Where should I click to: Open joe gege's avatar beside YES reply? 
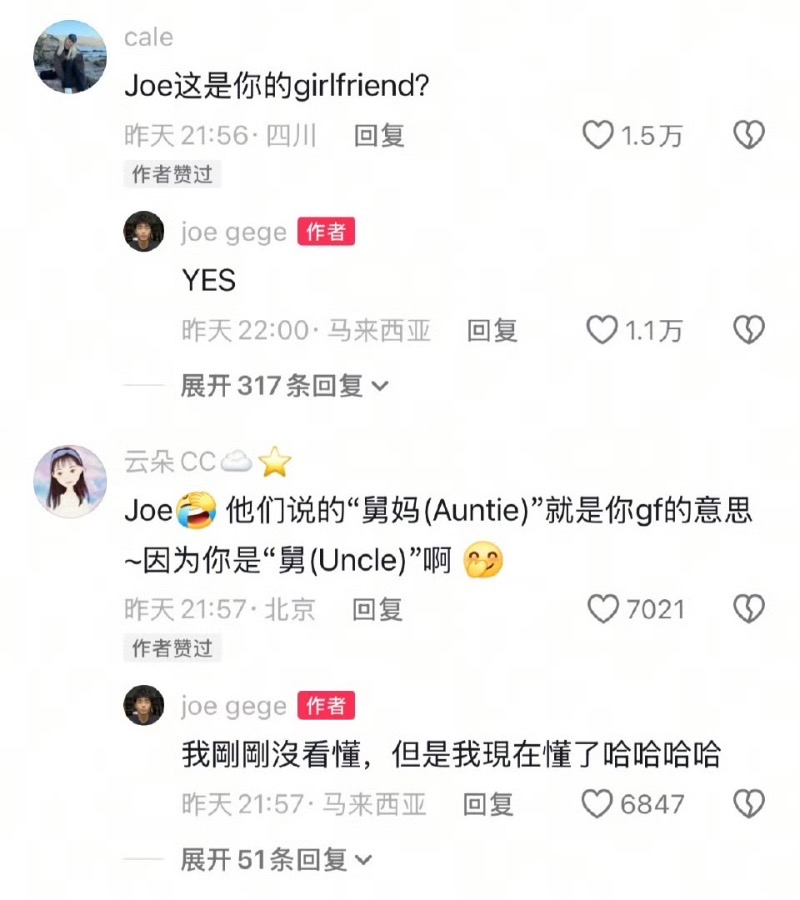143,231
